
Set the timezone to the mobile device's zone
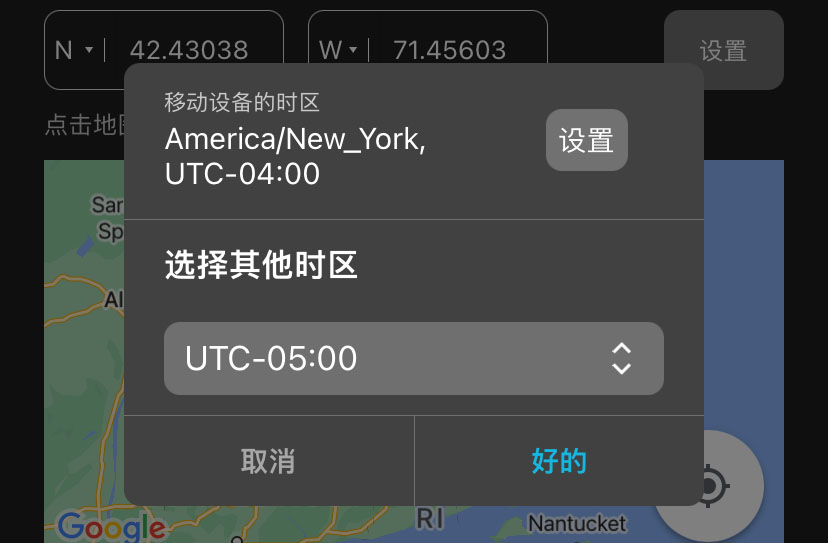point(586,140)
